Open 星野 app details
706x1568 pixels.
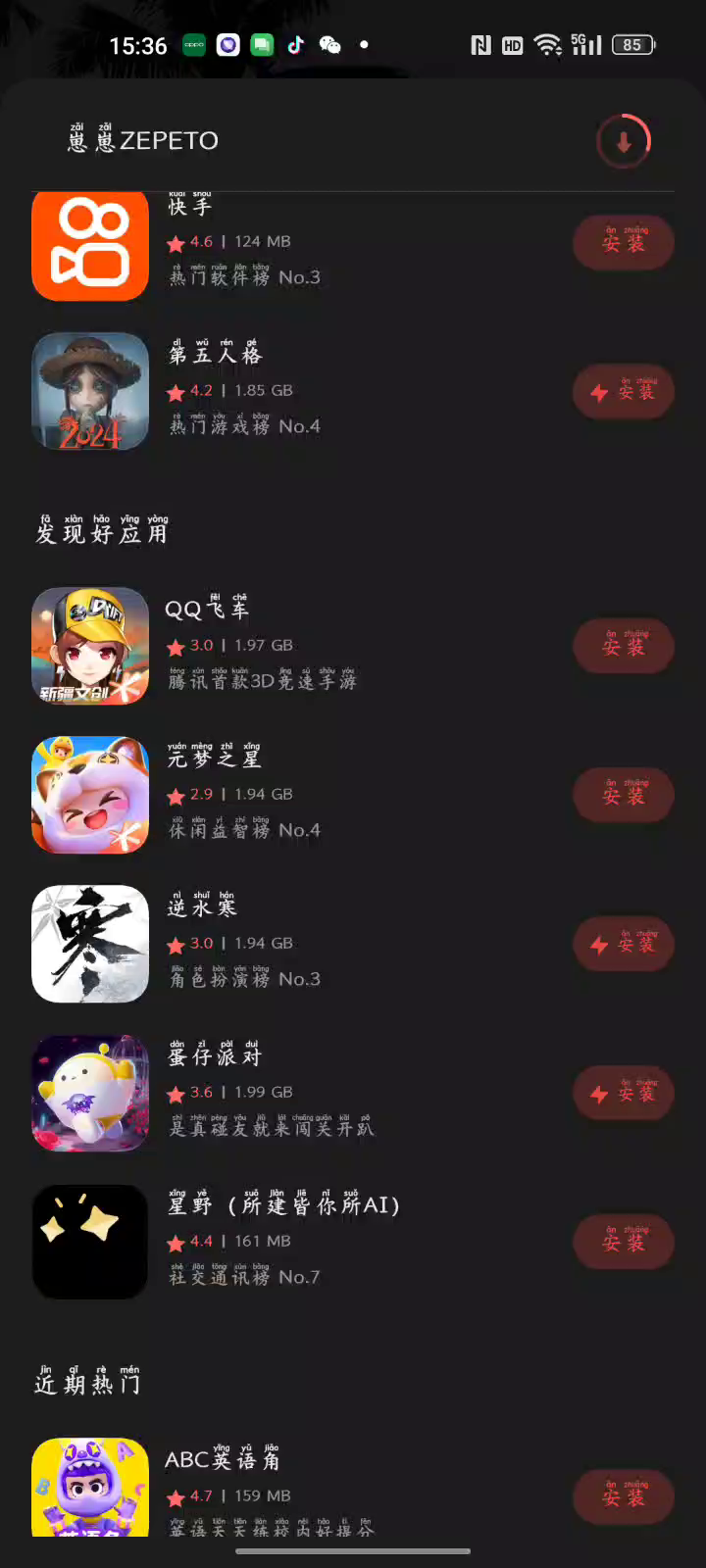(90, 1242)
